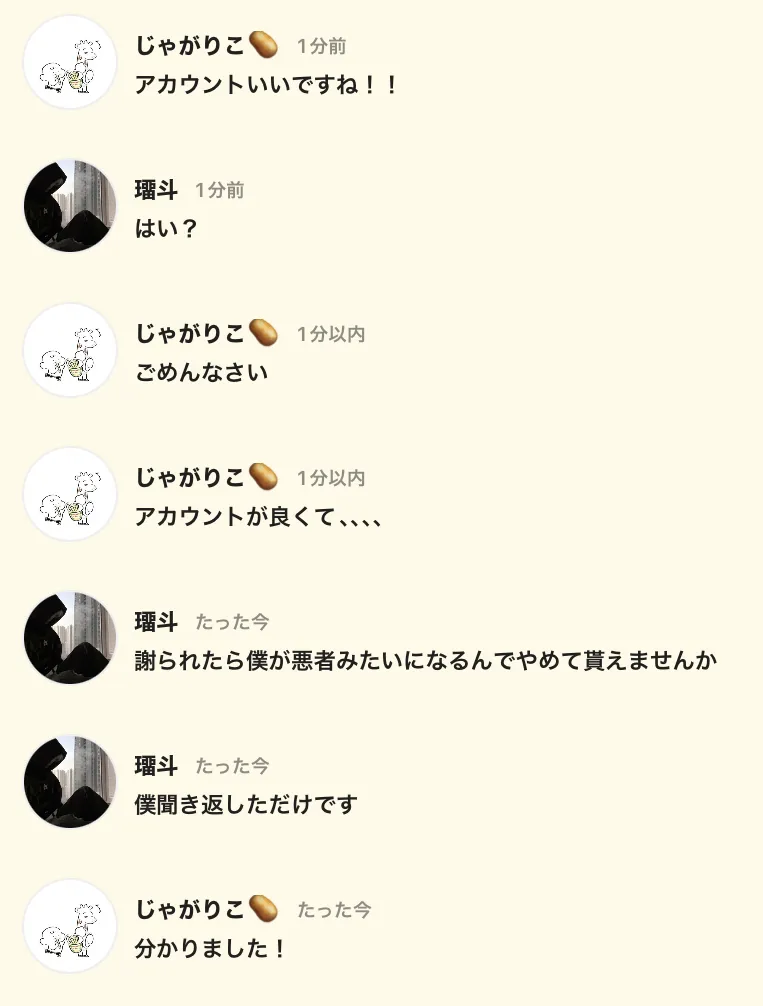763x1006 pixels.
Task: Open 瑠斗's avatar beside 謝られたら僕が悪者みたい comment
Action: point(70,639)
